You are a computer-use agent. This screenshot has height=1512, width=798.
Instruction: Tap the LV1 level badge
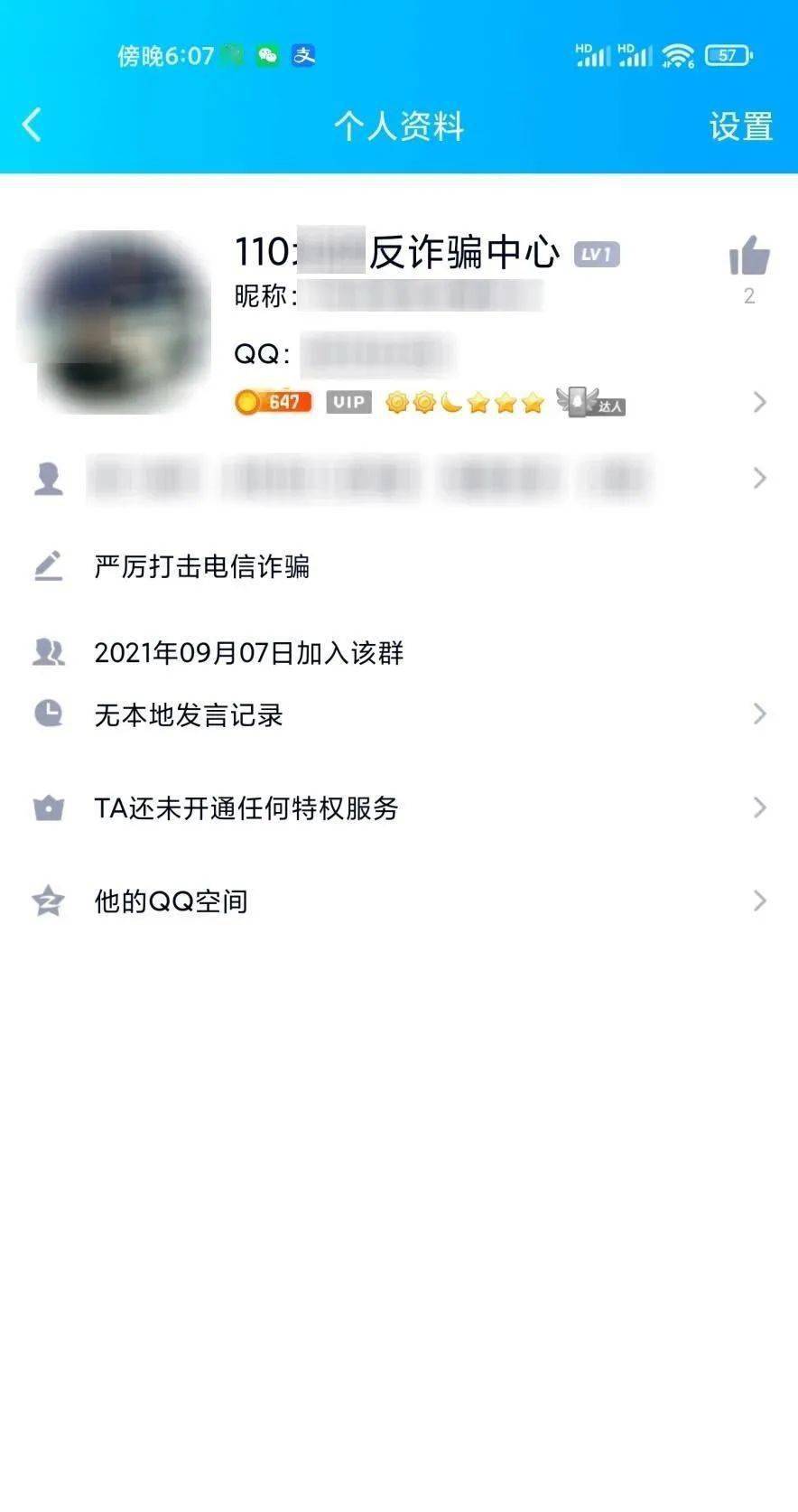click(595, 254)
